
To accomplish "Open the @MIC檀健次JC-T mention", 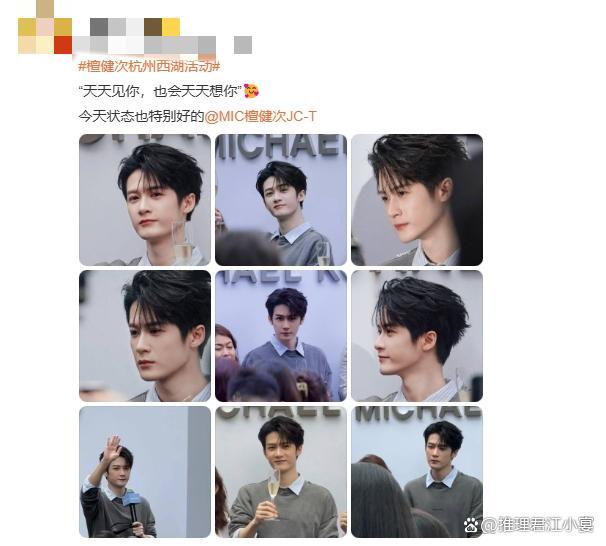I will [x=261, y=116].
